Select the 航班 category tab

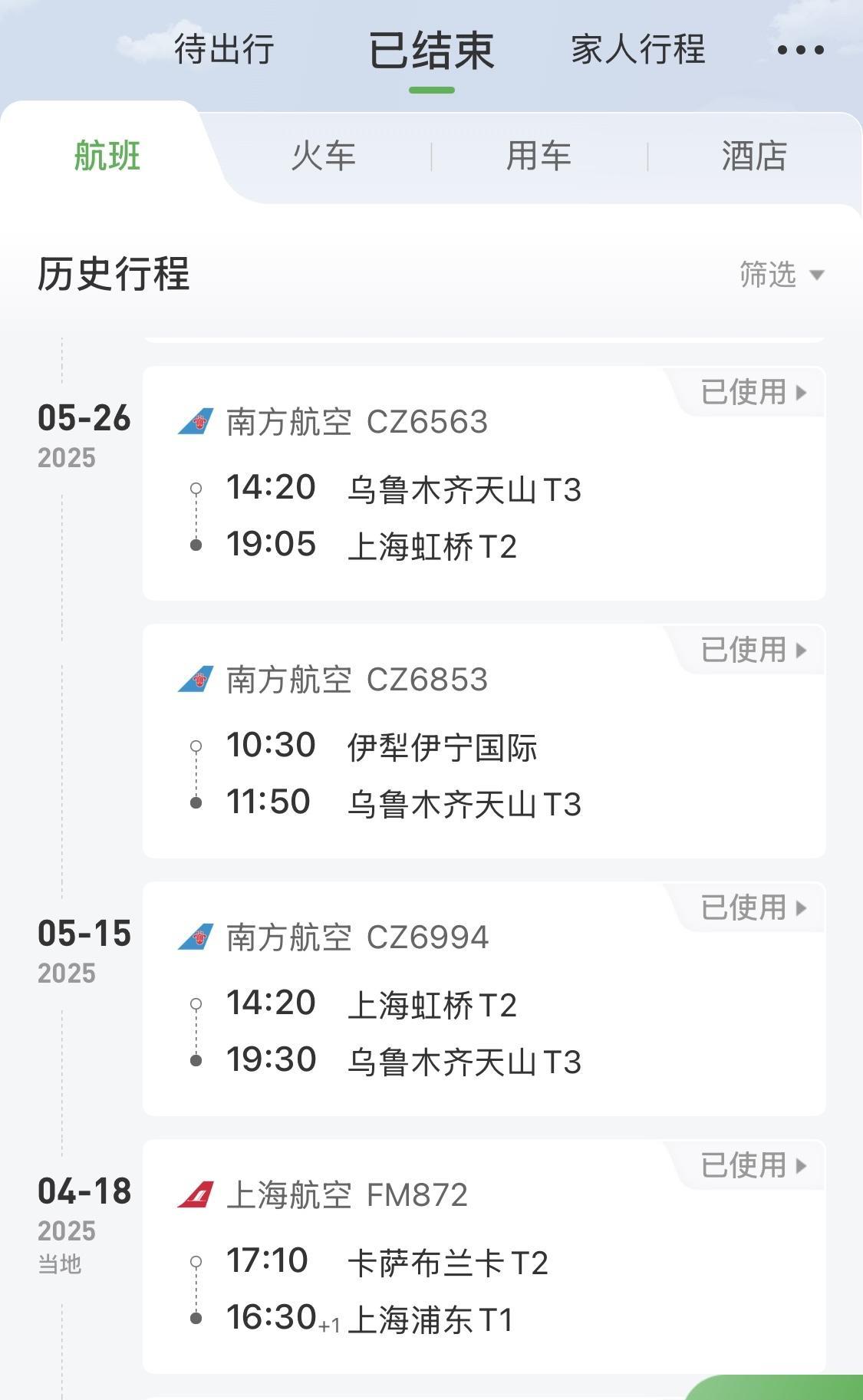[107, 156]
